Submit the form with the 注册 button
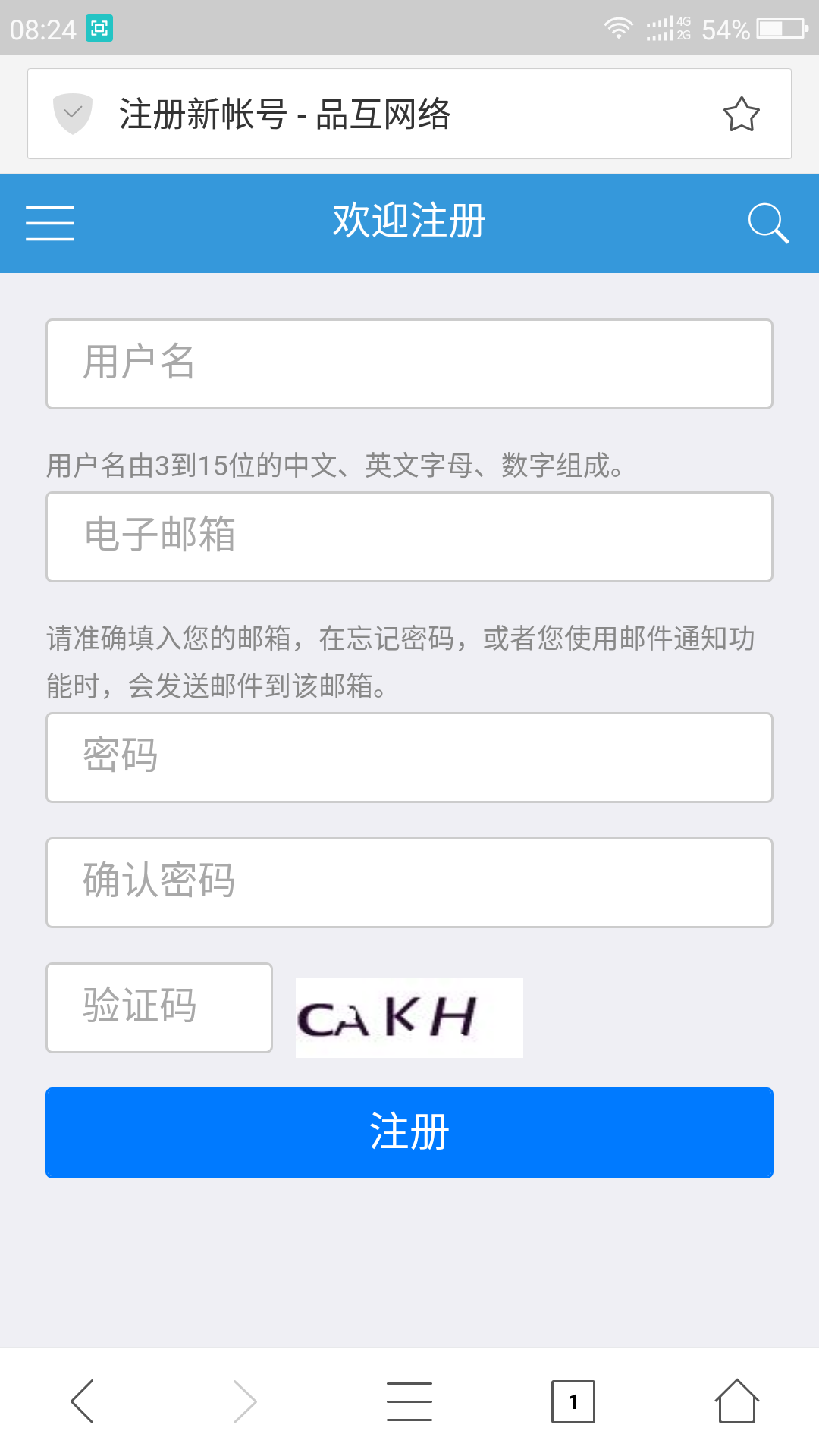Screen dimensions: 819x1456 (409, 1133)
